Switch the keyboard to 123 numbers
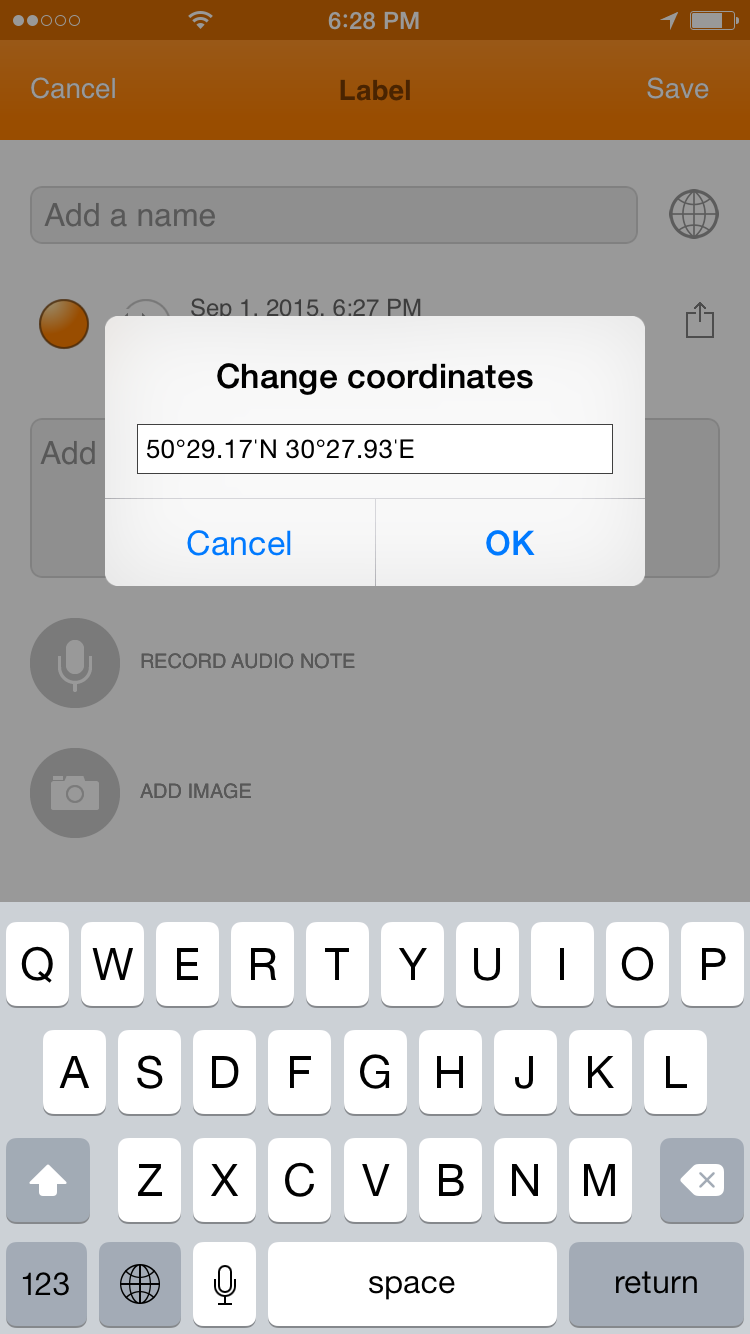Image resolution: width=750 pixels, height=1334 pixels. (x=46, y=1284)
